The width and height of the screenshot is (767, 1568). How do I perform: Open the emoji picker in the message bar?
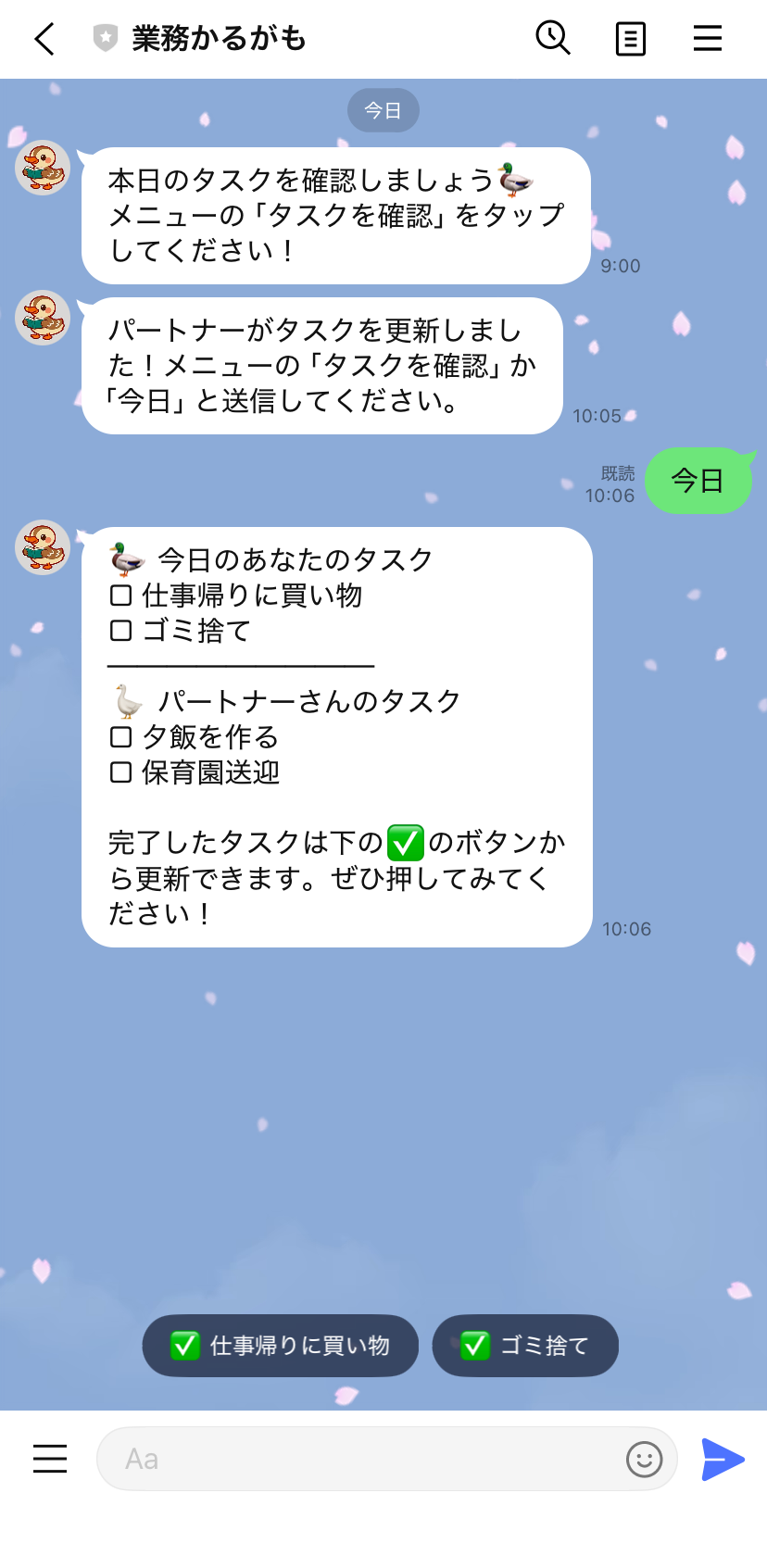pos(647,1459)
